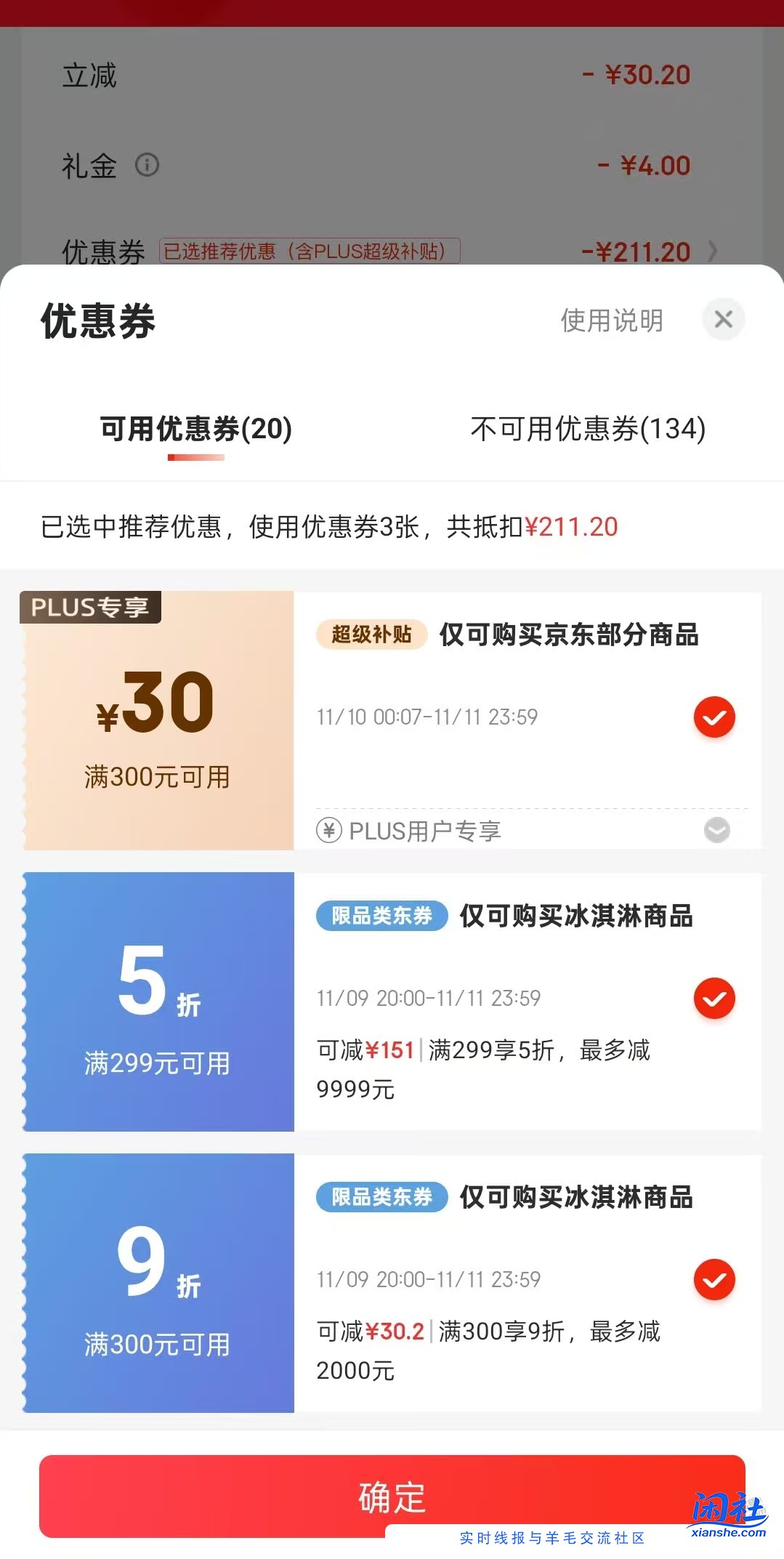The image size is (784, 1559).
Task: Click the 限品类东券 tag on the 9折 coupon
Action: click(381, 1198)
